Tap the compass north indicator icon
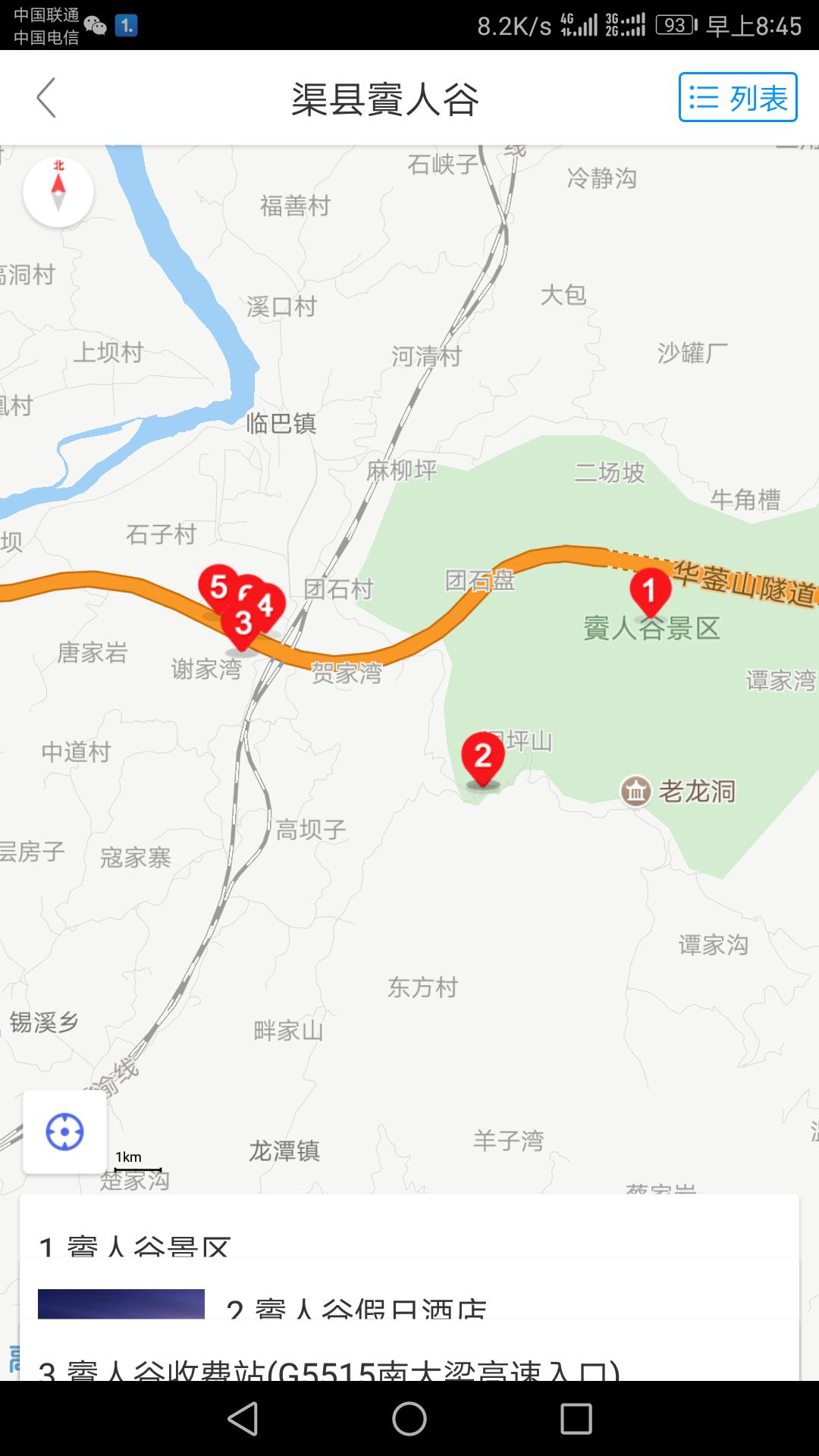The width and height of the screenshot is (819, 1456). (x=58, y=191)
